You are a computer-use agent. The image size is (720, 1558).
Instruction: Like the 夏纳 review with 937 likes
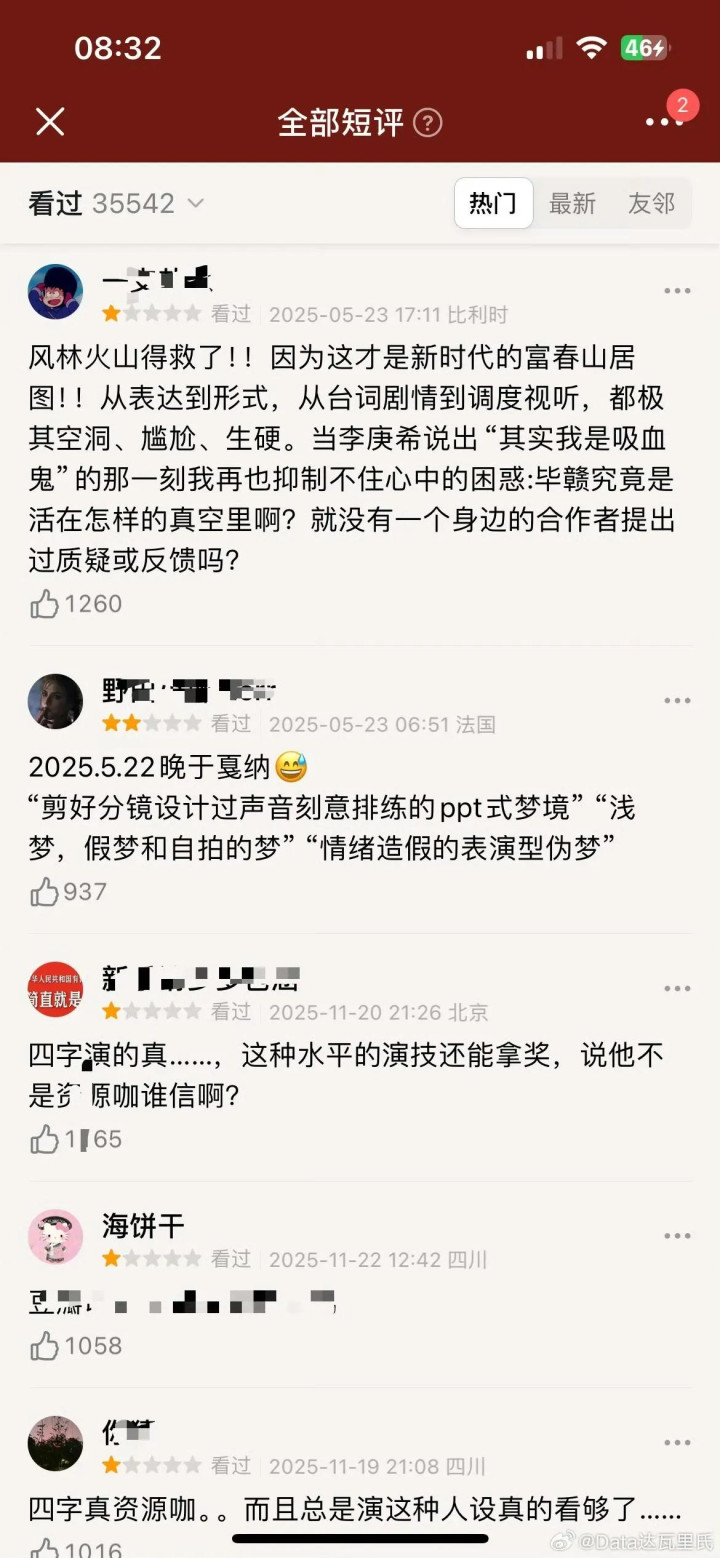coord(45,892)
